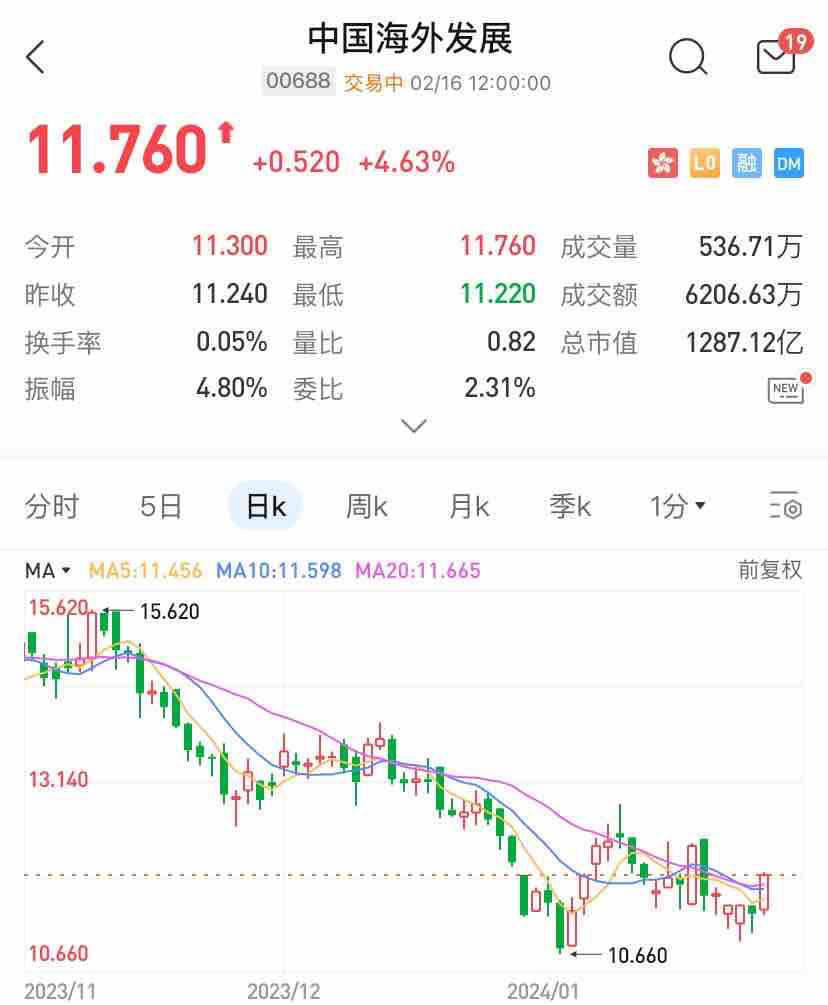Tap the 融 margin trading badge
Screen dimensions: 828x1005
747,163
